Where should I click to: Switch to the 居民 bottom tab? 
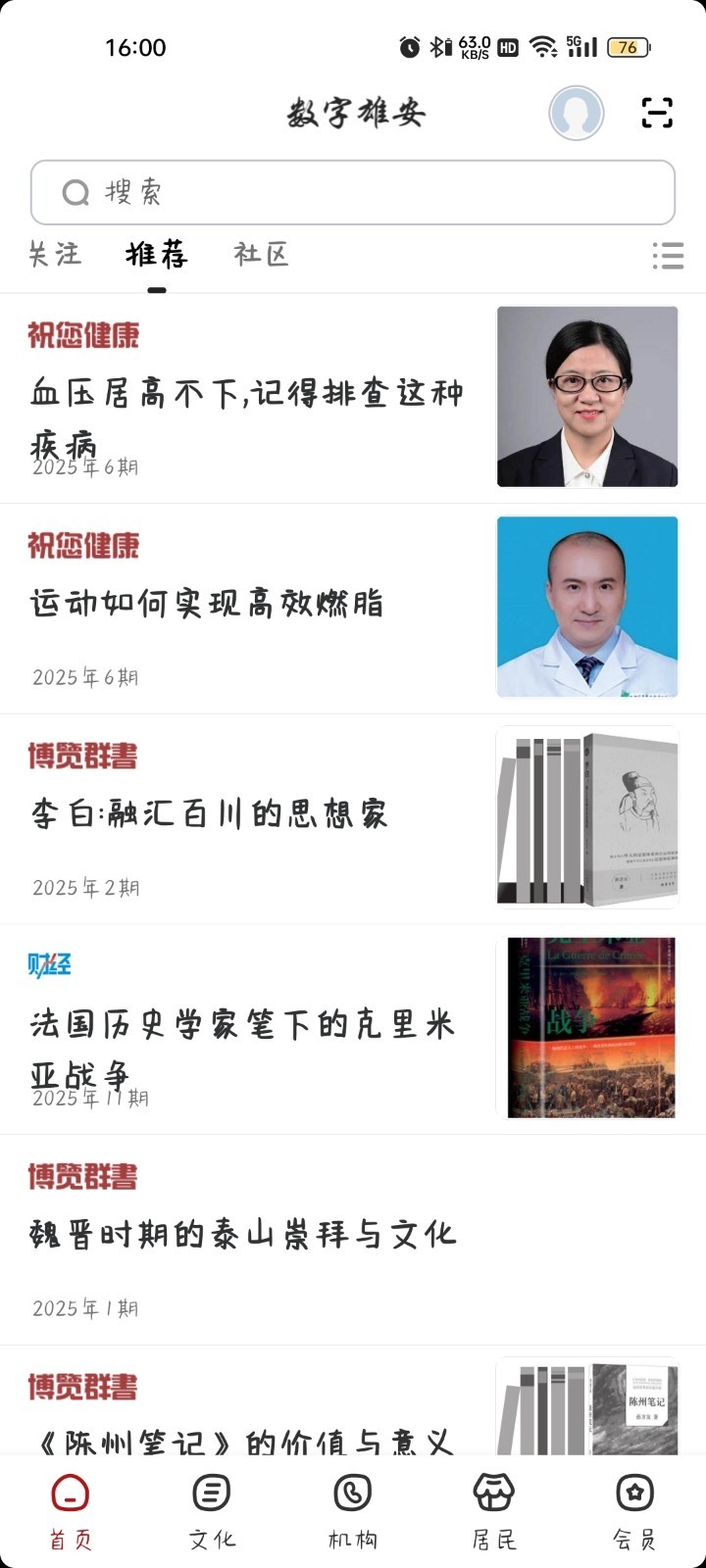(494, 1513)
